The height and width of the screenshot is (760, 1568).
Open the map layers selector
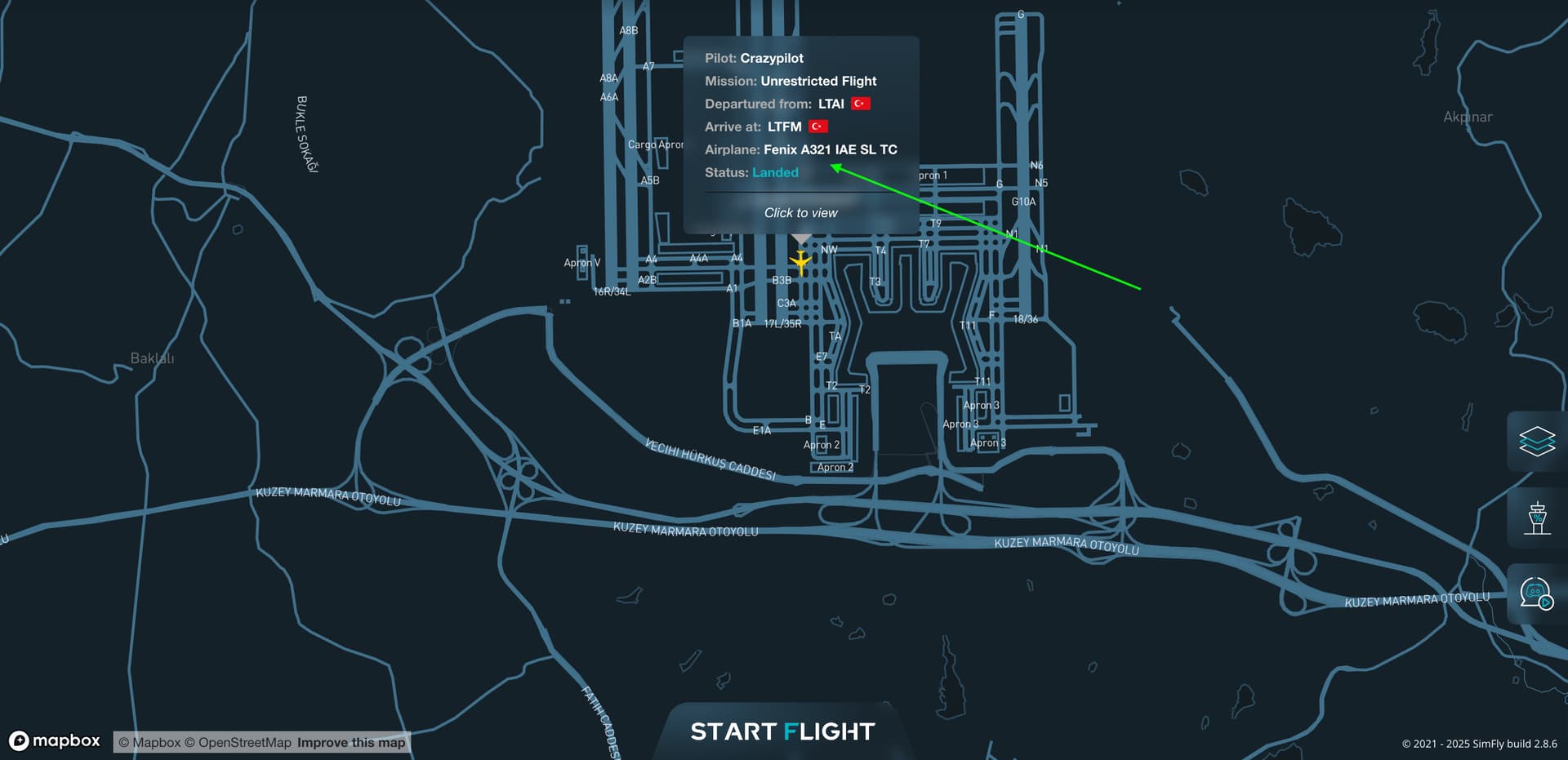pyautogui.click(x=1536, y=442)
